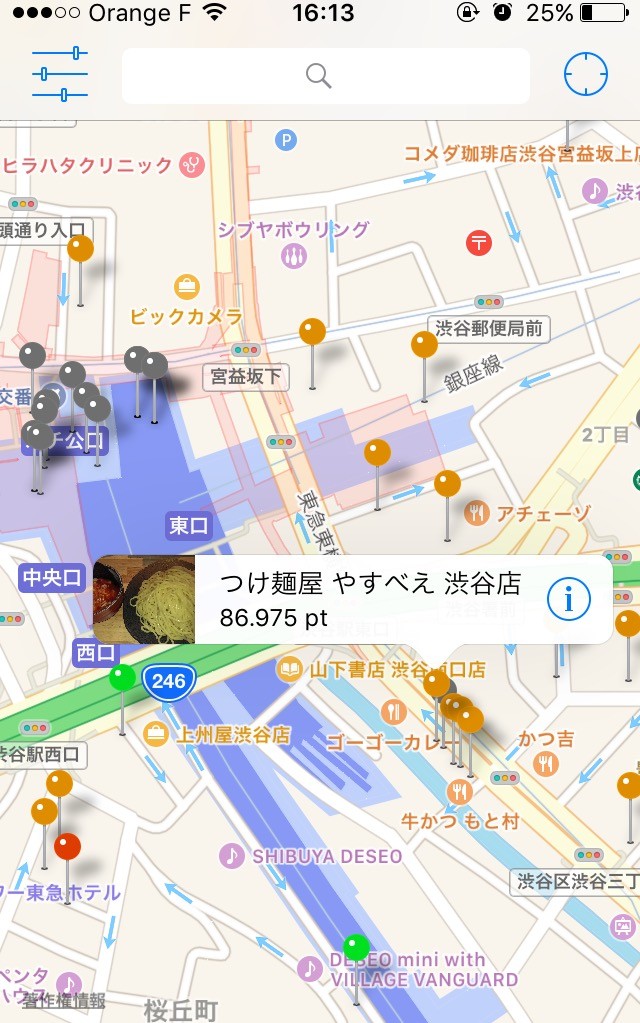The height and width of the screenshot is (1023, 640).
Task: Center map on current location
Action: (x=585, y=75)
